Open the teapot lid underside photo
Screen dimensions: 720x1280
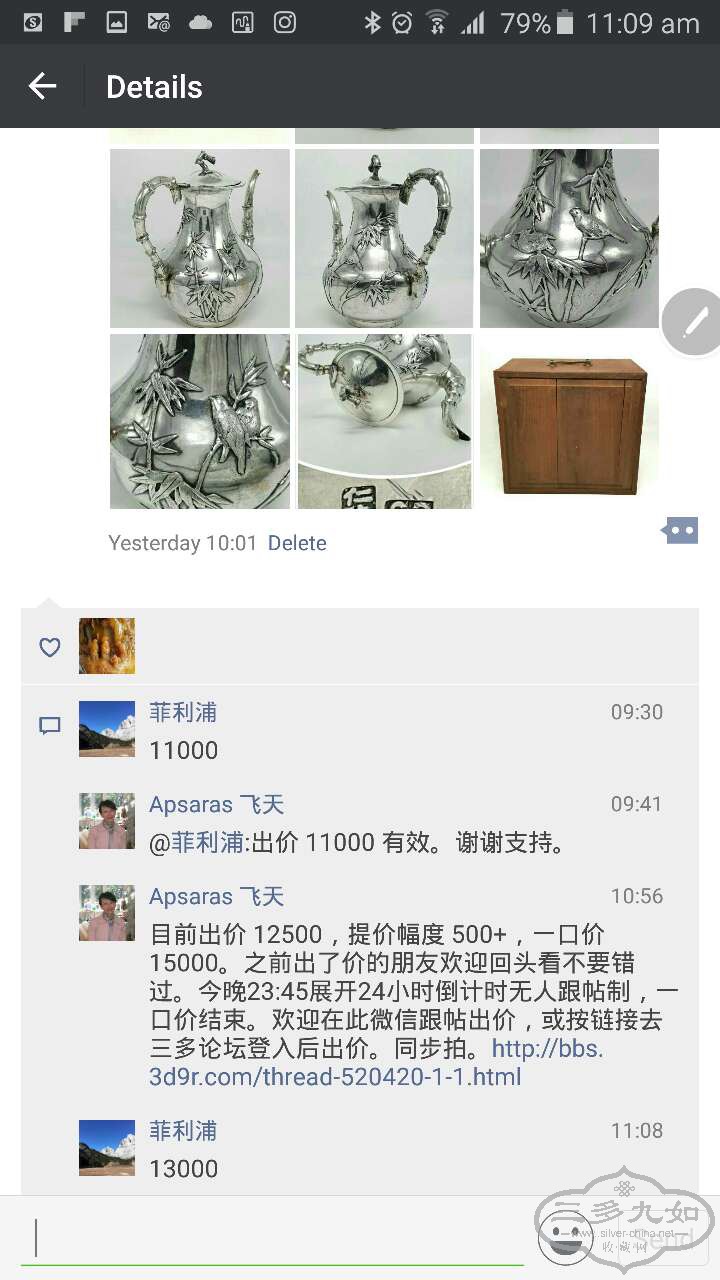(384, 421)
